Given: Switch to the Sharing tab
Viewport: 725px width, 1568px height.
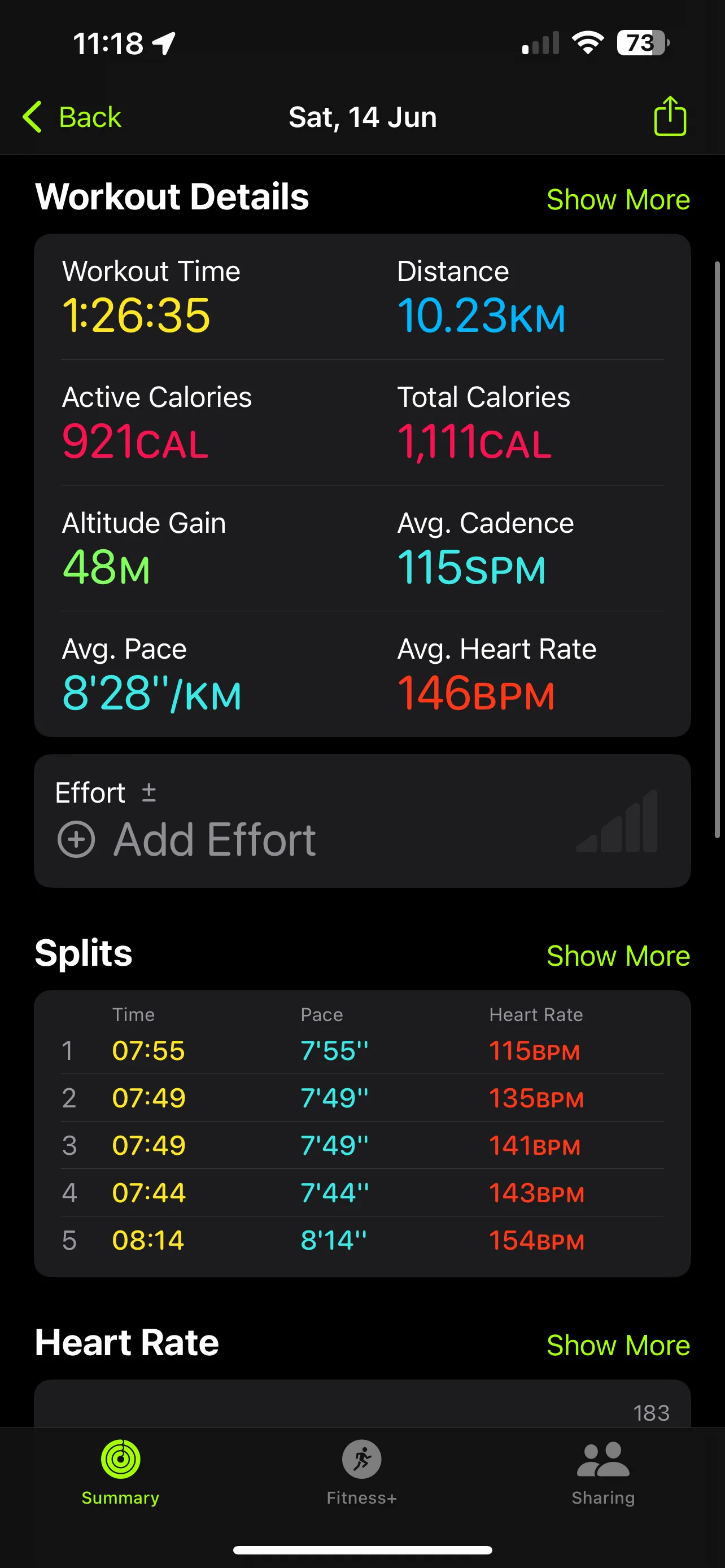Looking at the screenshot, I should click(602, 1470).
